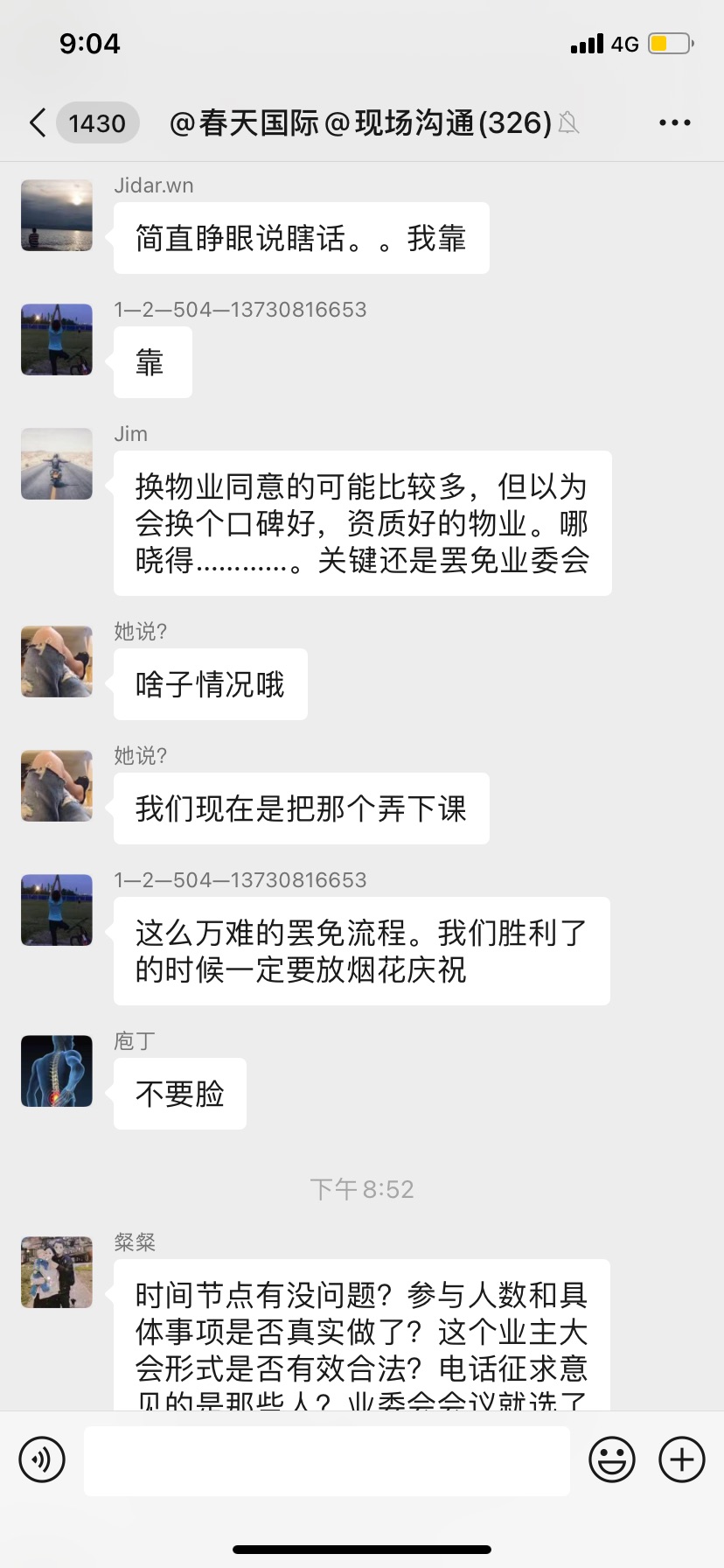Open group chat options menu
This screenshot has height=1568, width=724.
pos(674,123)
